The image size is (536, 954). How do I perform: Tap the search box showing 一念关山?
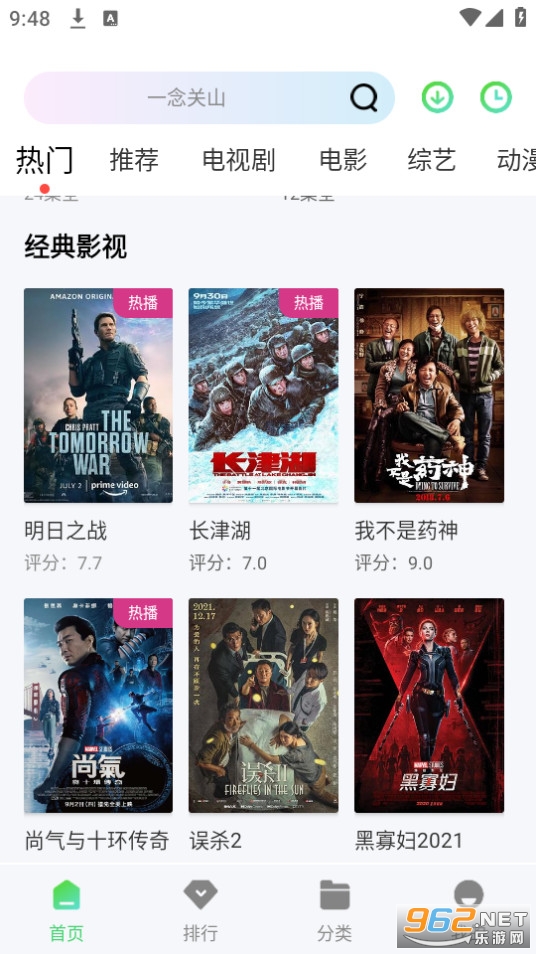pyautogui.click(x=209, y=97)
